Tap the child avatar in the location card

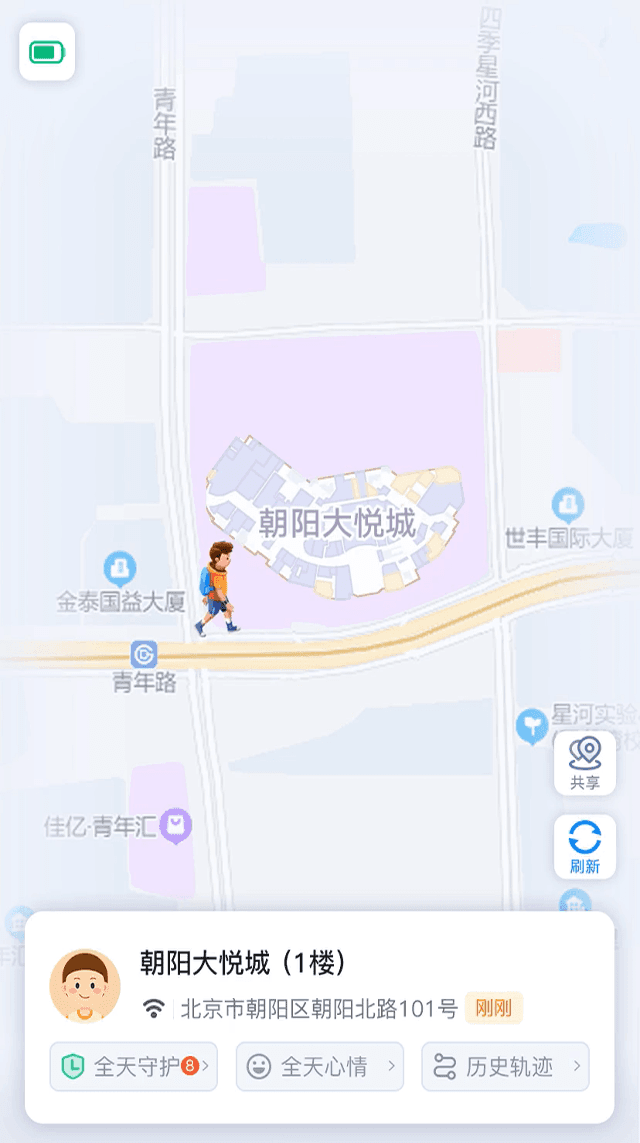[x=85, y=985]
